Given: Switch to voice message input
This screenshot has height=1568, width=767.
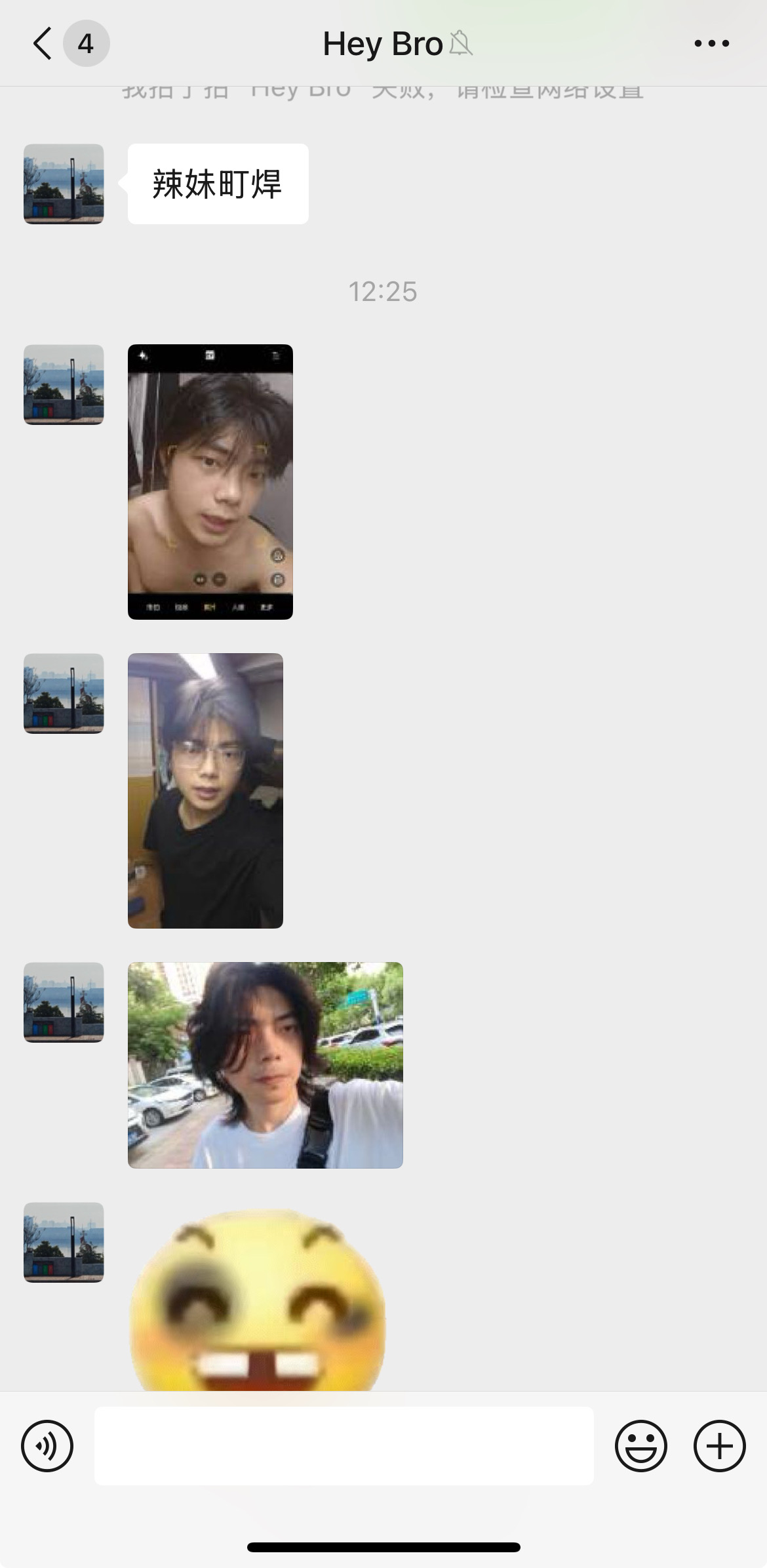Looking at the screenshot, I should pos(47,1446).
